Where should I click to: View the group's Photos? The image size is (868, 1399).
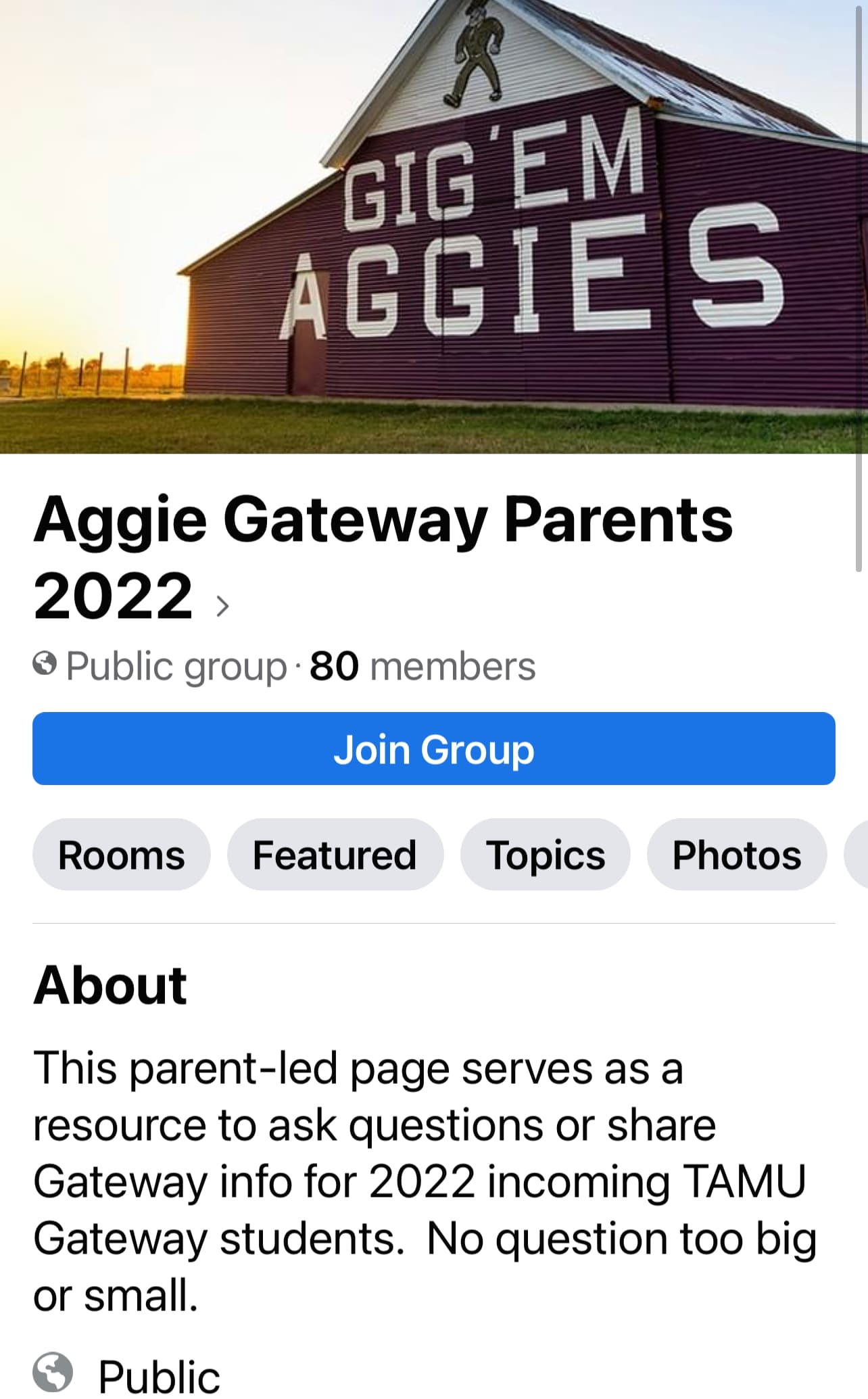coord(736,855)
